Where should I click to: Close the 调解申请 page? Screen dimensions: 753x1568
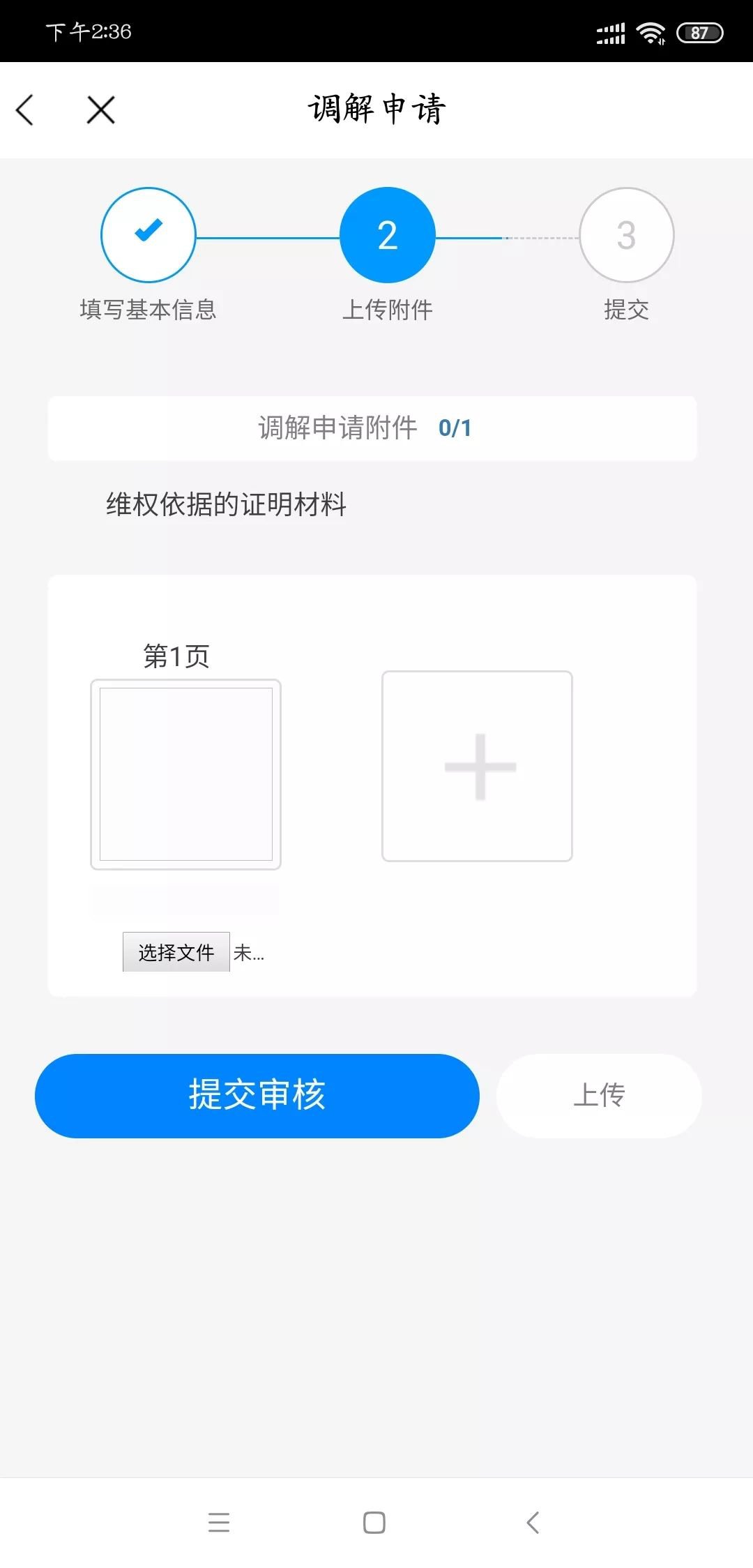click(101, 110)
